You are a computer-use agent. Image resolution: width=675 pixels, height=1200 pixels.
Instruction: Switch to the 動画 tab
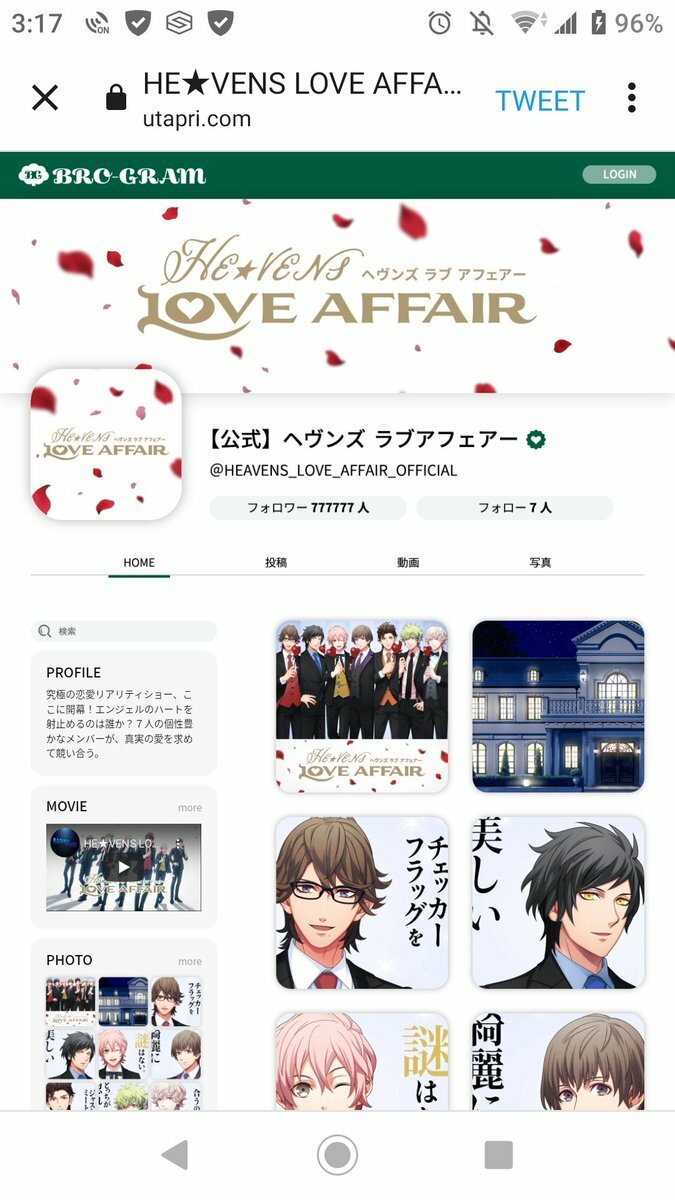tap(408, 563)
